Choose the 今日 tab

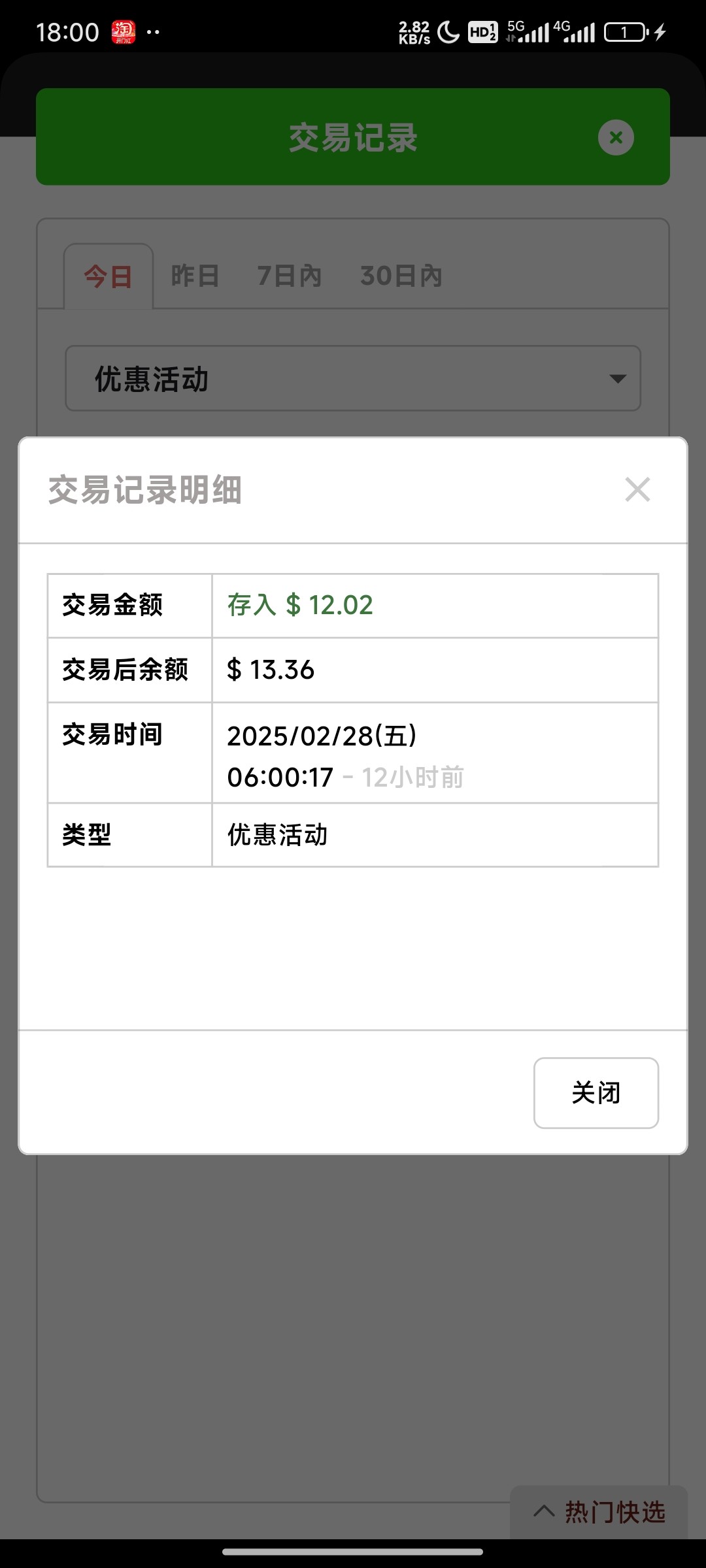[x=109, y=276]
